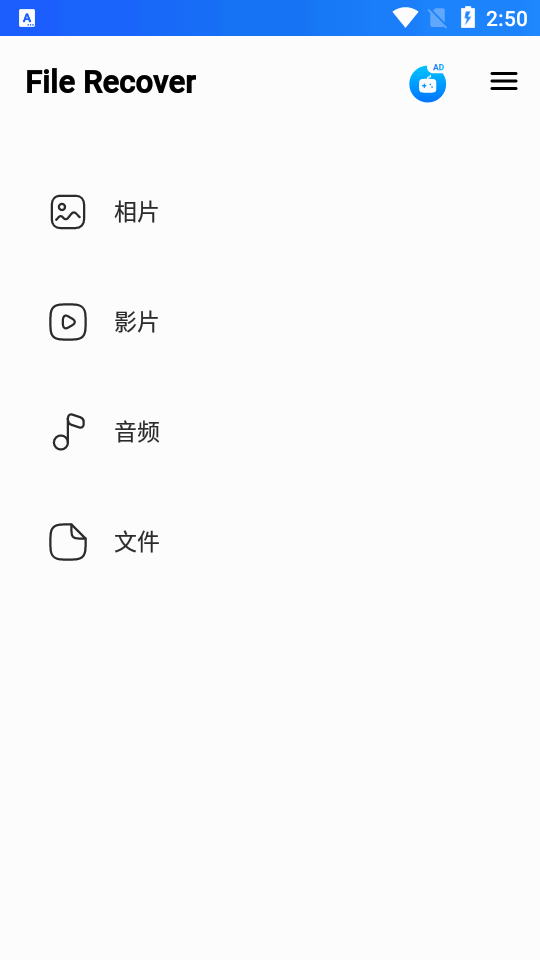
Task: Open the game ad icon
Action: [x=427, y=83]
